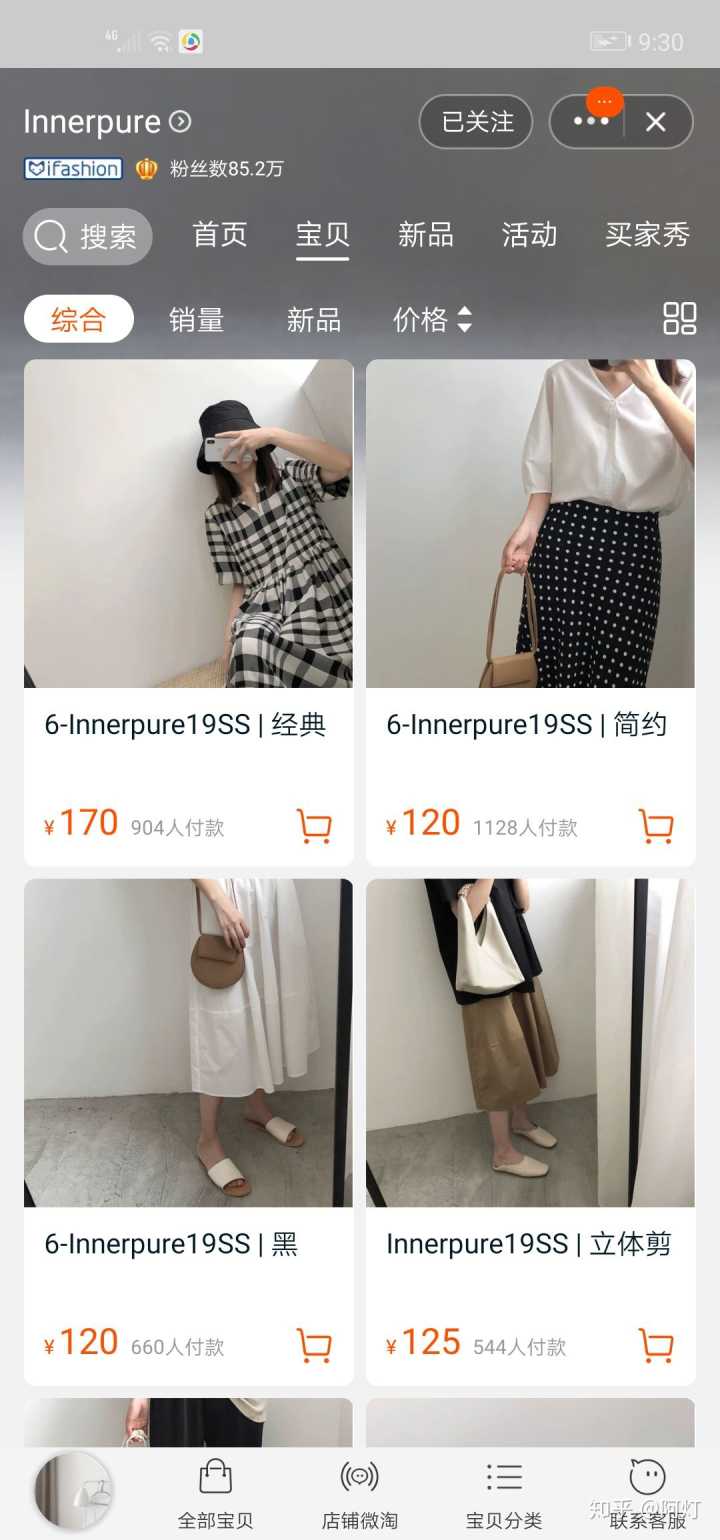Viewport: 720px width, 1540px height.
Task: Add the ¥125 立体剪 item to cart
Action: (x=656, y=1345)
